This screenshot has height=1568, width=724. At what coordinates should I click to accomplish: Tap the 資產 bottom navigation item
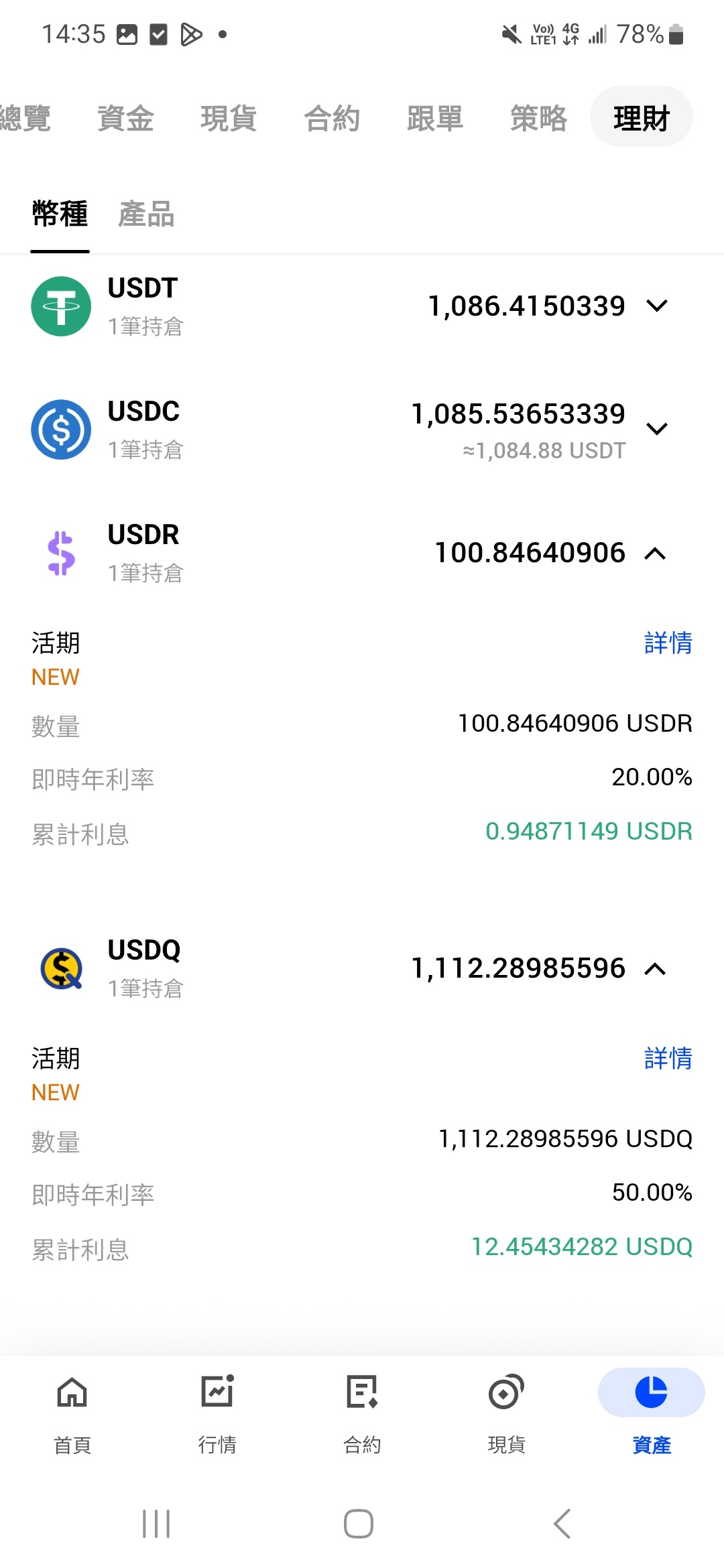tap(652, 1414)
